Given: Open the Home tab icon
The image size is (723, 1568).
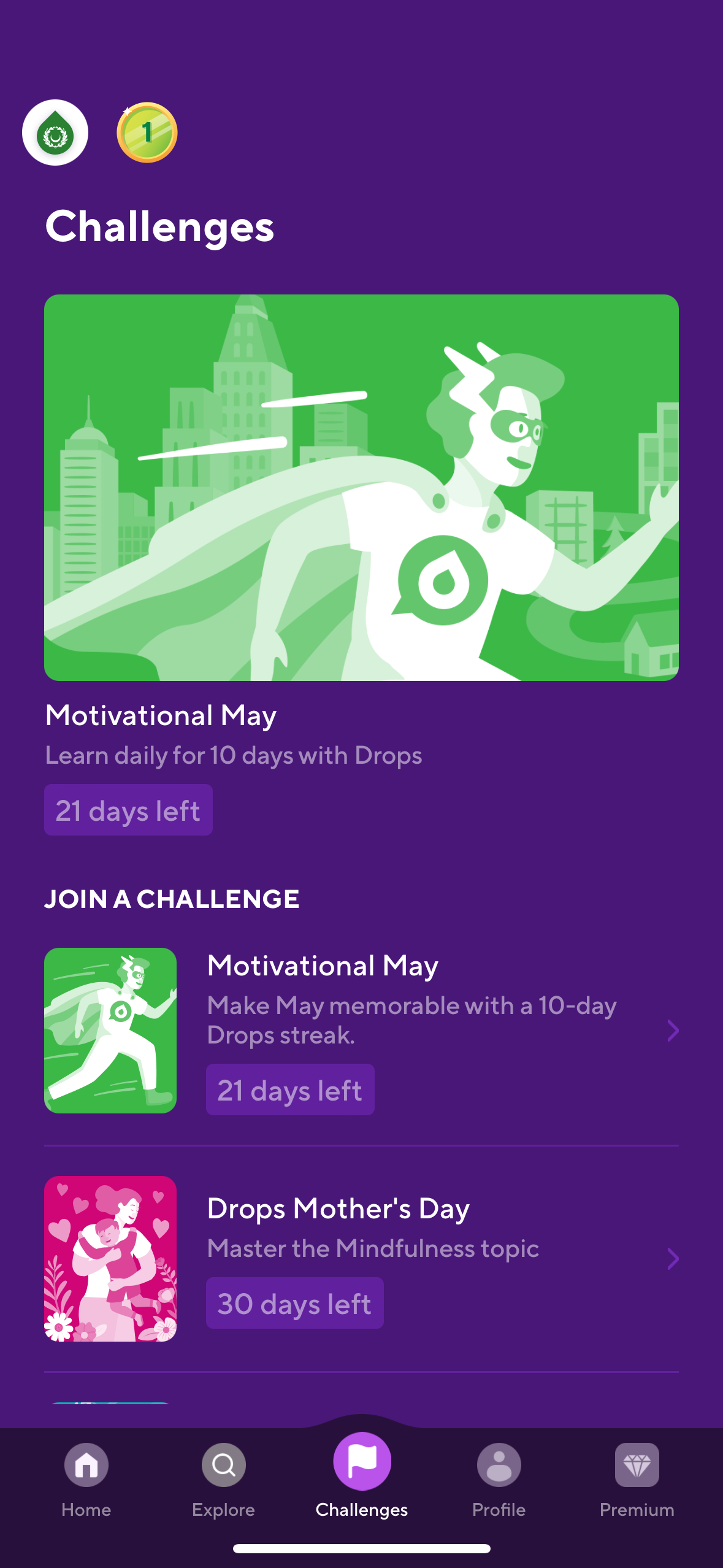Looking at the screenshot, I should click(x=86, y=1466).
